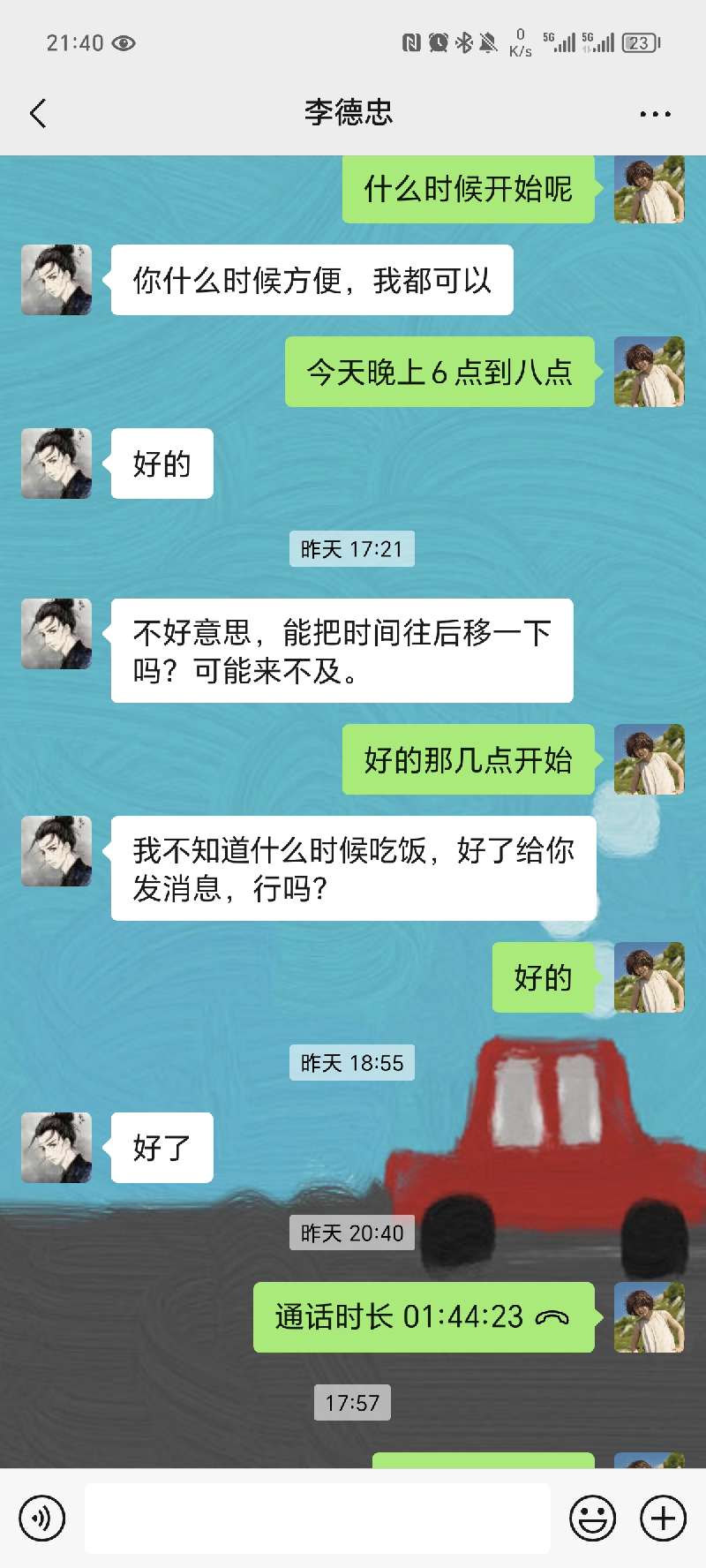706x1568 pixels.
Task: Open the plus attachment menu
Action: pyautogui.click(x=663, y=1519)
